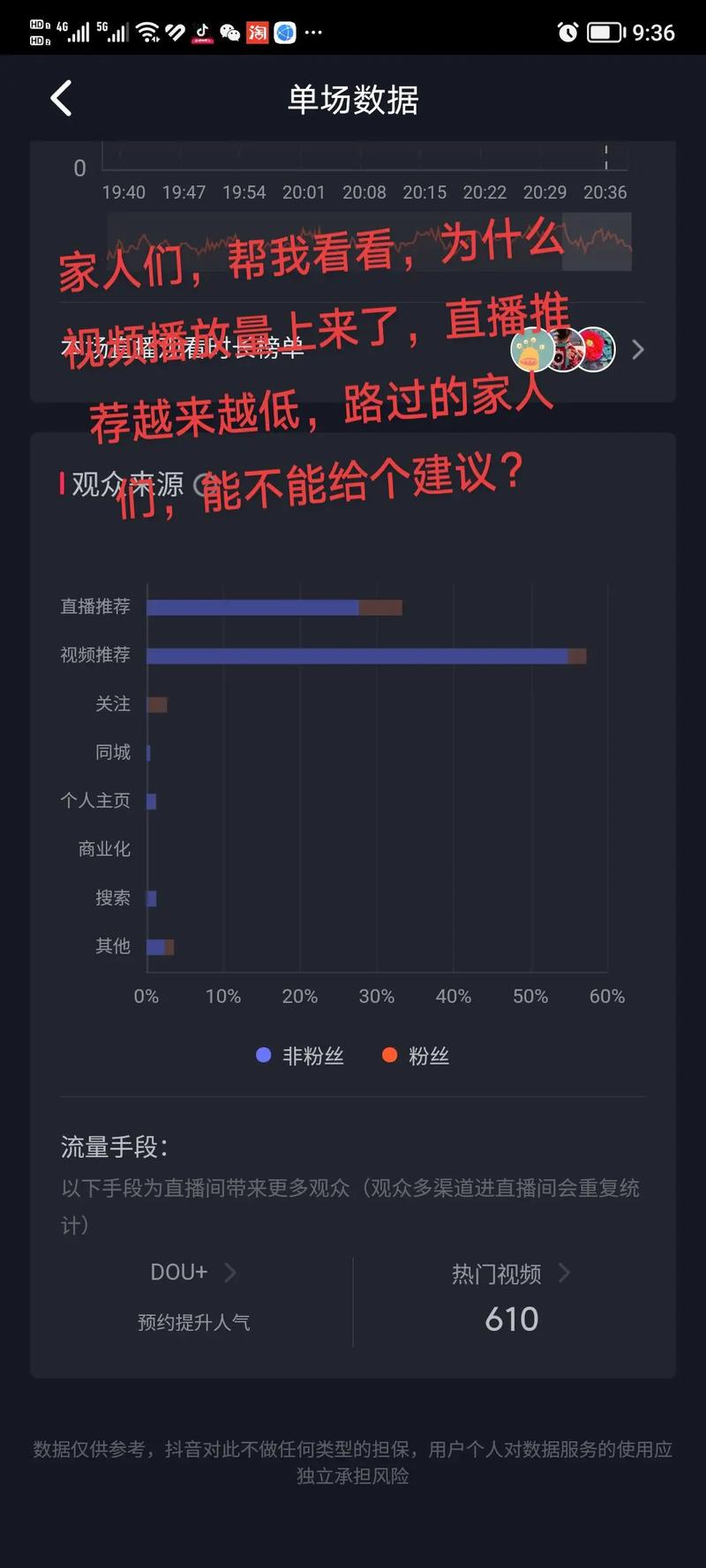706x1568 pixels.
Task: Toggle the 非粉丝 legend item
Action: point(299,1056)
